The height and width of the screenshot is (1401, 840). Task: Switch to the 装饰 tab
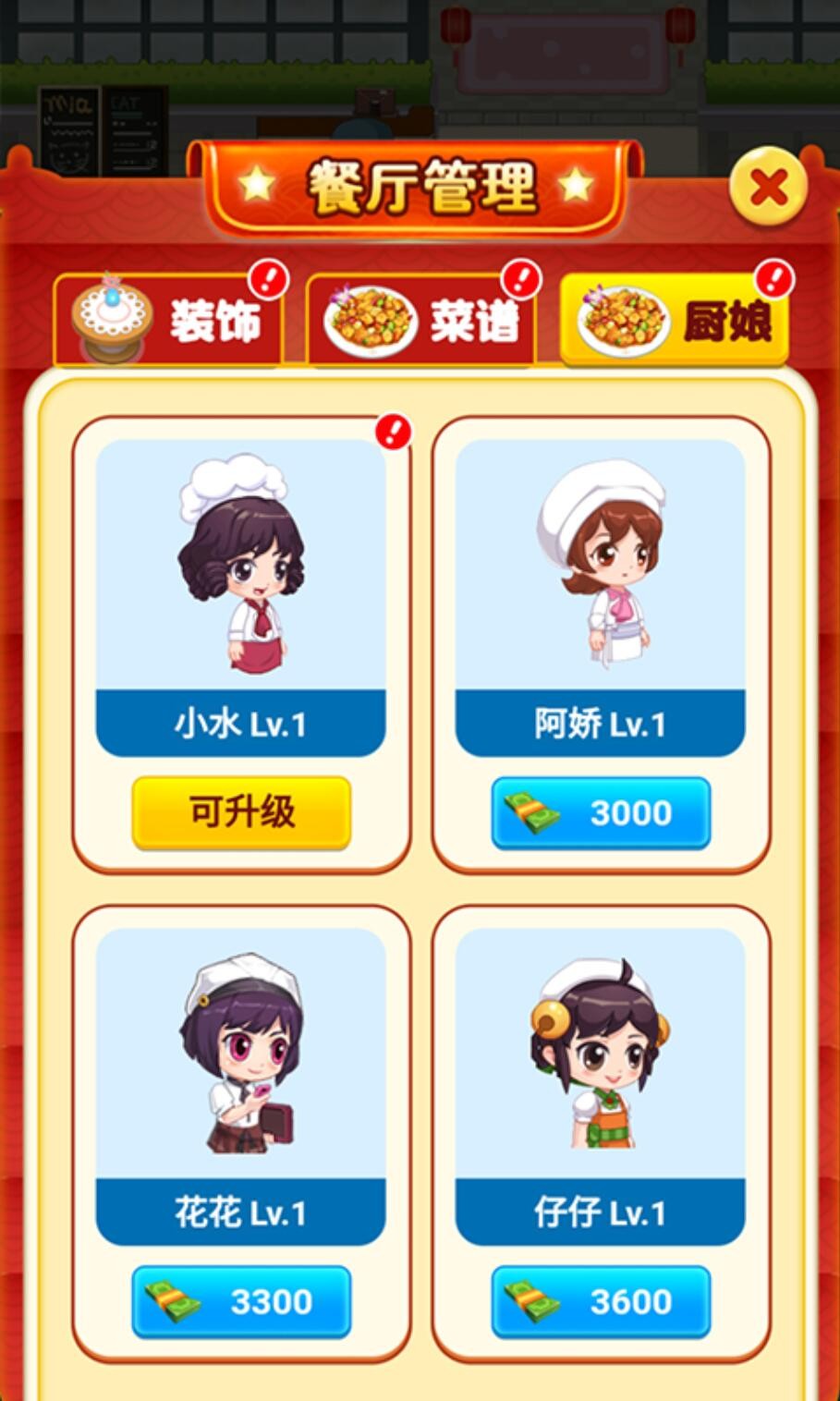(x=168, y=321)
